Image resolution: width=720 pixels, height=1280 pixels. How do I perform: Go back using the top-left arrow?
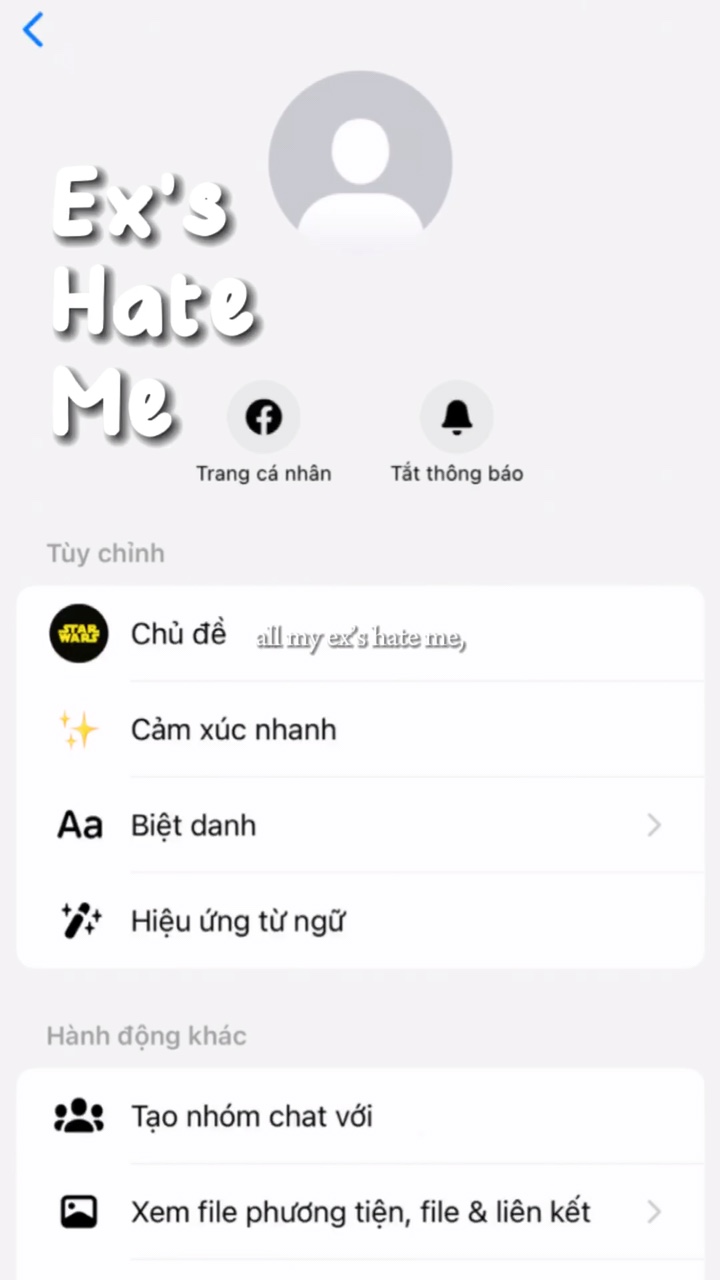[33, 30]
